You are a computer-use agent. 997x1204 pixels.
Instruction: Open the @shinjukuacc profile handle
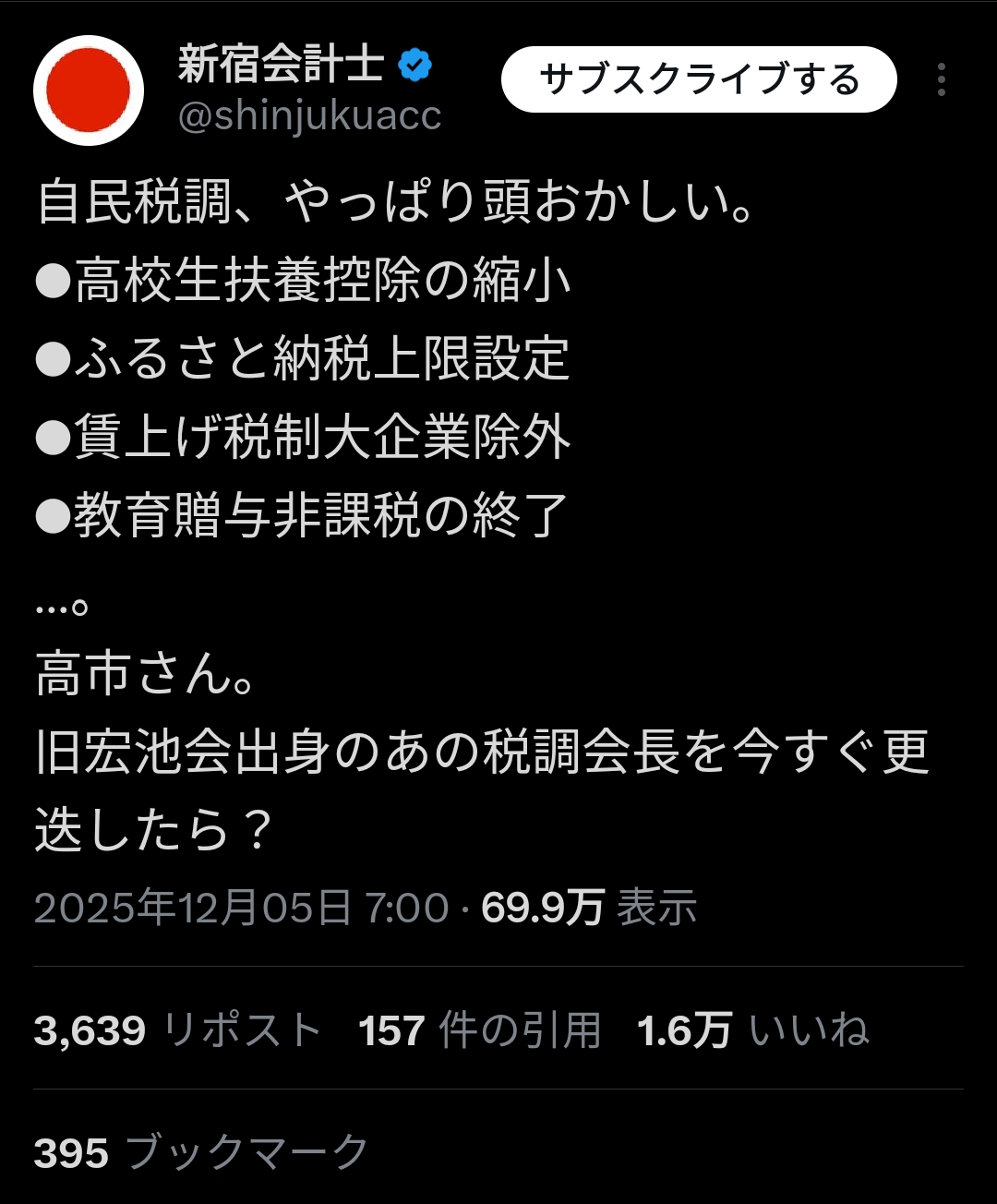[x=309, y=117]
